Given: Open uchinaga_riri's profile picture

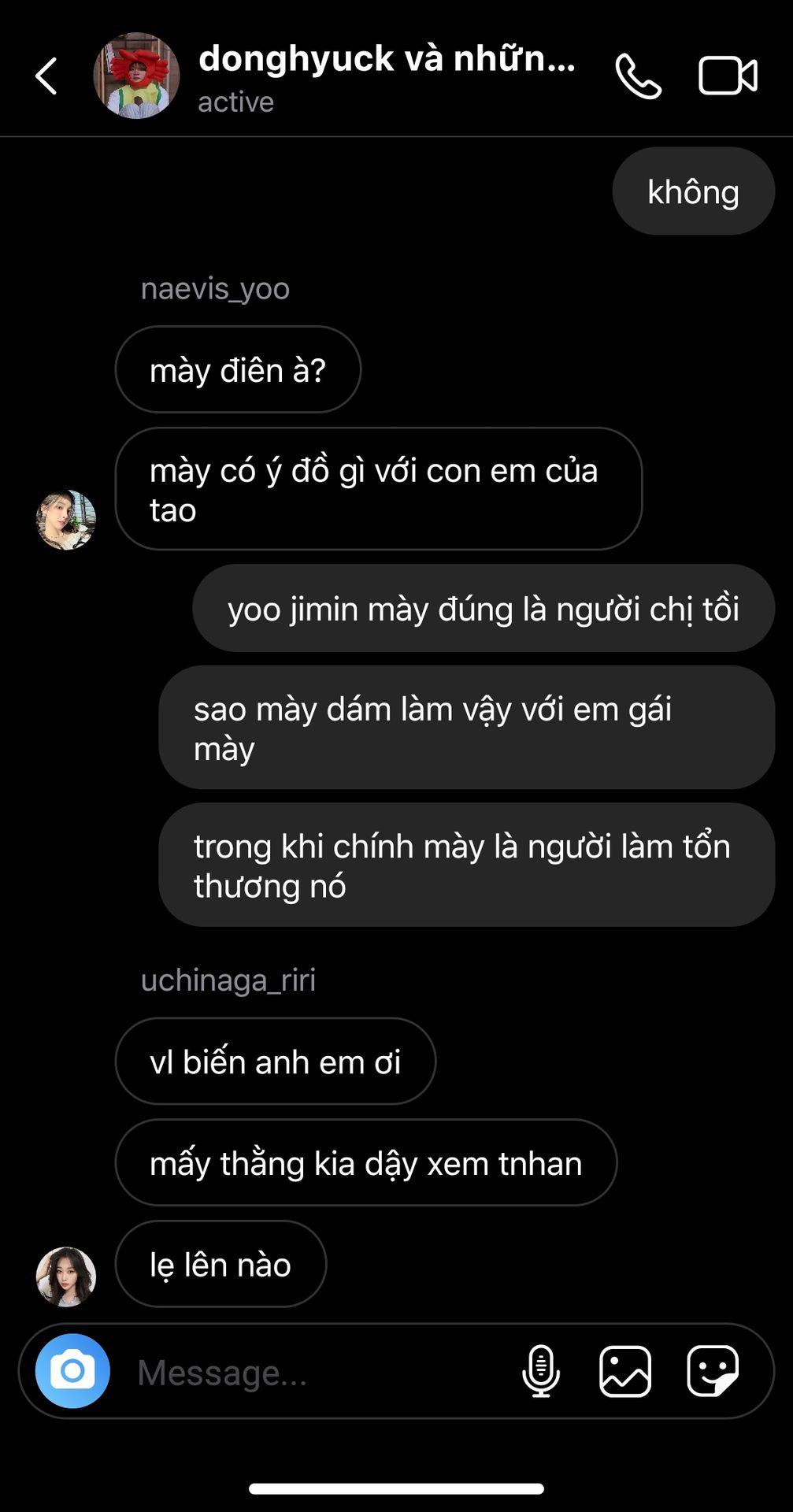Looking at the screenshot, I should [x=66, y=1276].
